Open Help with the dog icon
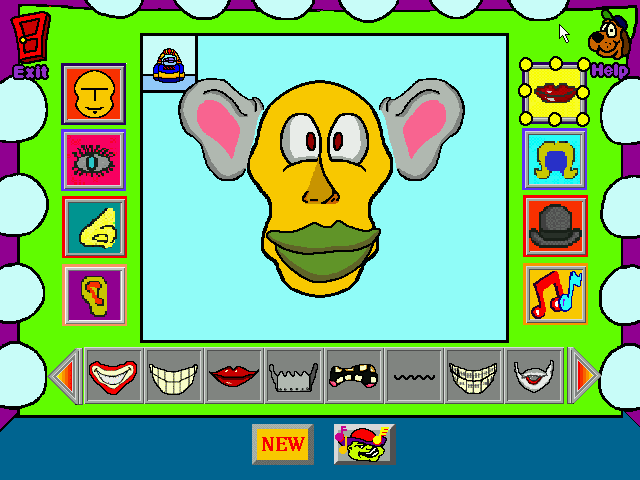Viewport: 640px width, 480px height. (607, 40)
